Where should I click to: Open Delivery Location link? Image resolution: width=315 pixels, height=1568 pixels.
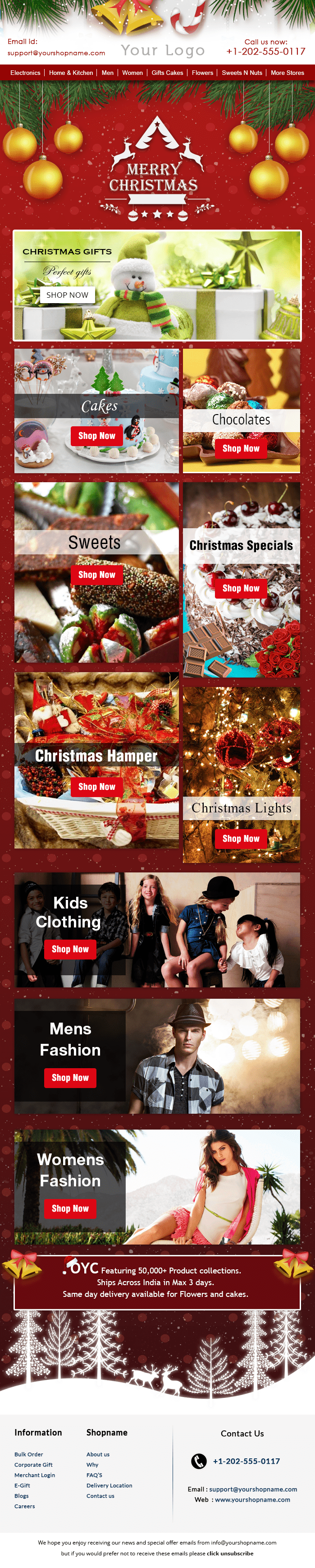coord(109,1485)
